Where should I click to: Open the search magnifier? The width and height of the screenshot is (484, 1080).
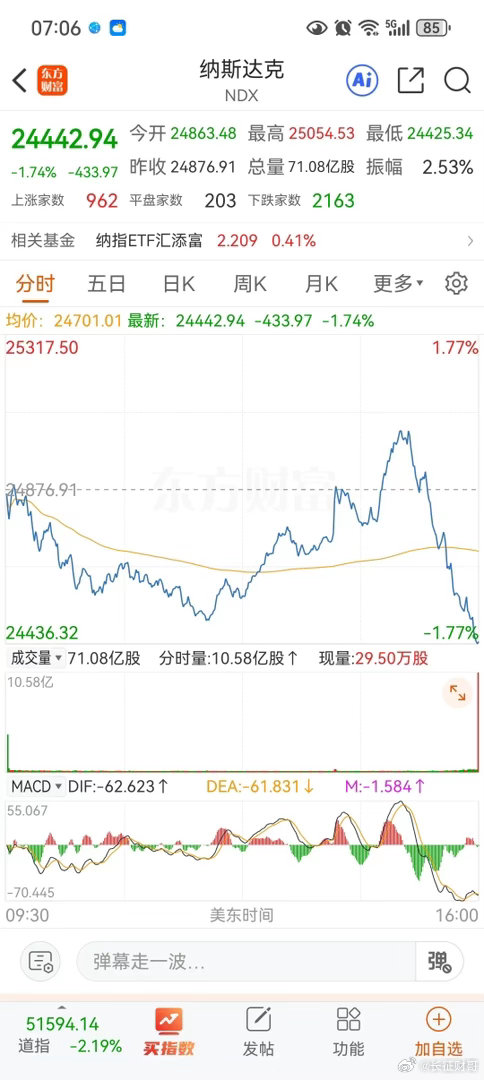(457, 81)
